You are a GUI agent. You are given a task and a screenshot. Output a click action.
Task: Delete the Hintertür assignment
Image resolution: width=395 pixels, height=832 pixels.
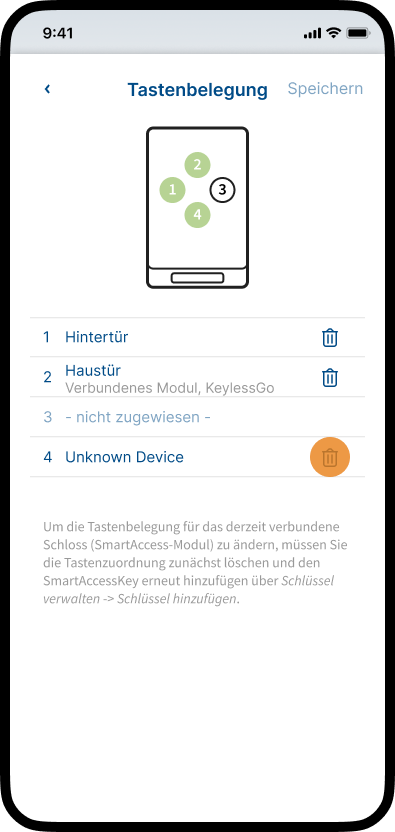(x=330, y=337)
